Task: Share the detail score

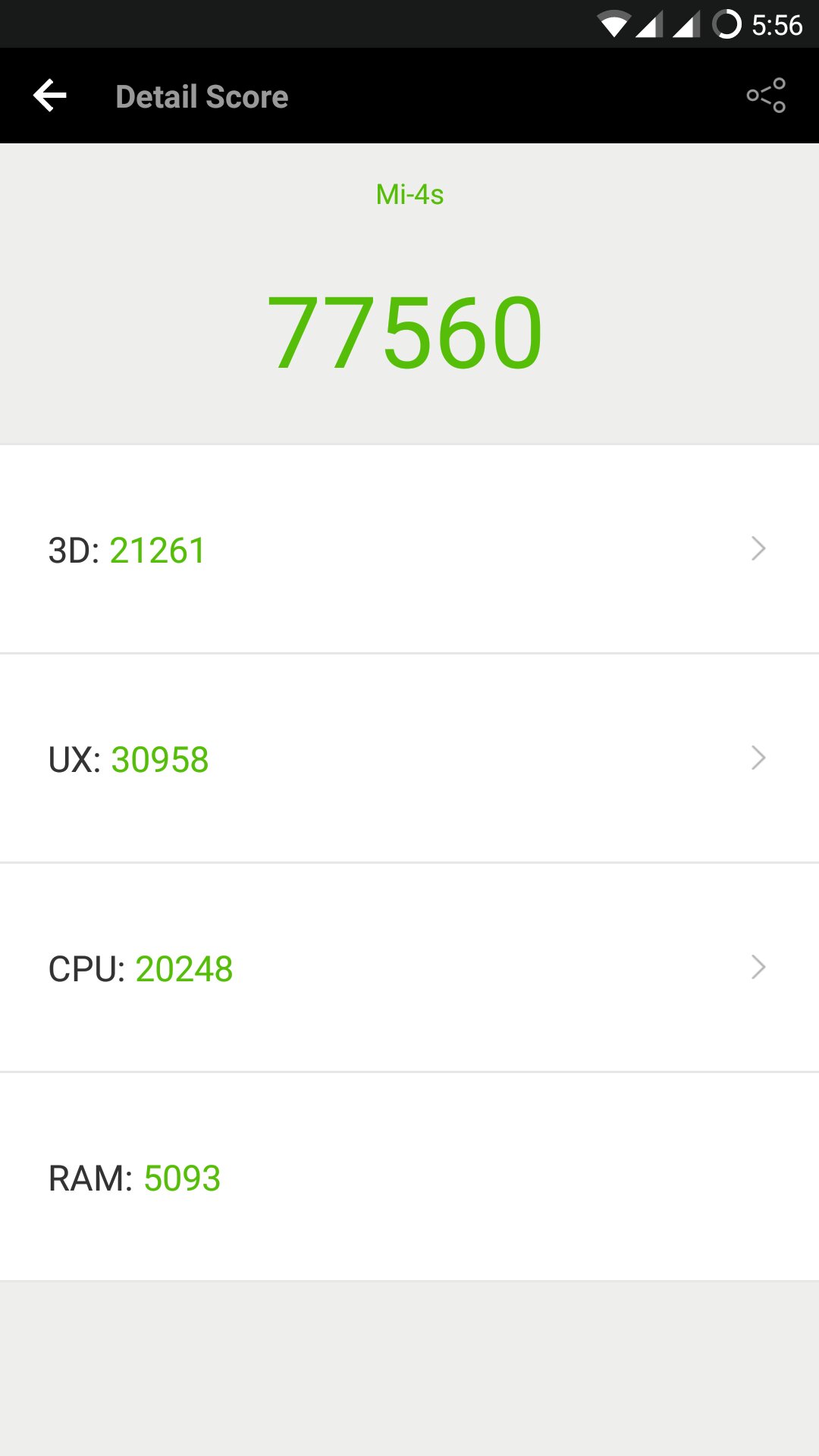Action: pyautogui.click(x=766, y=96)
